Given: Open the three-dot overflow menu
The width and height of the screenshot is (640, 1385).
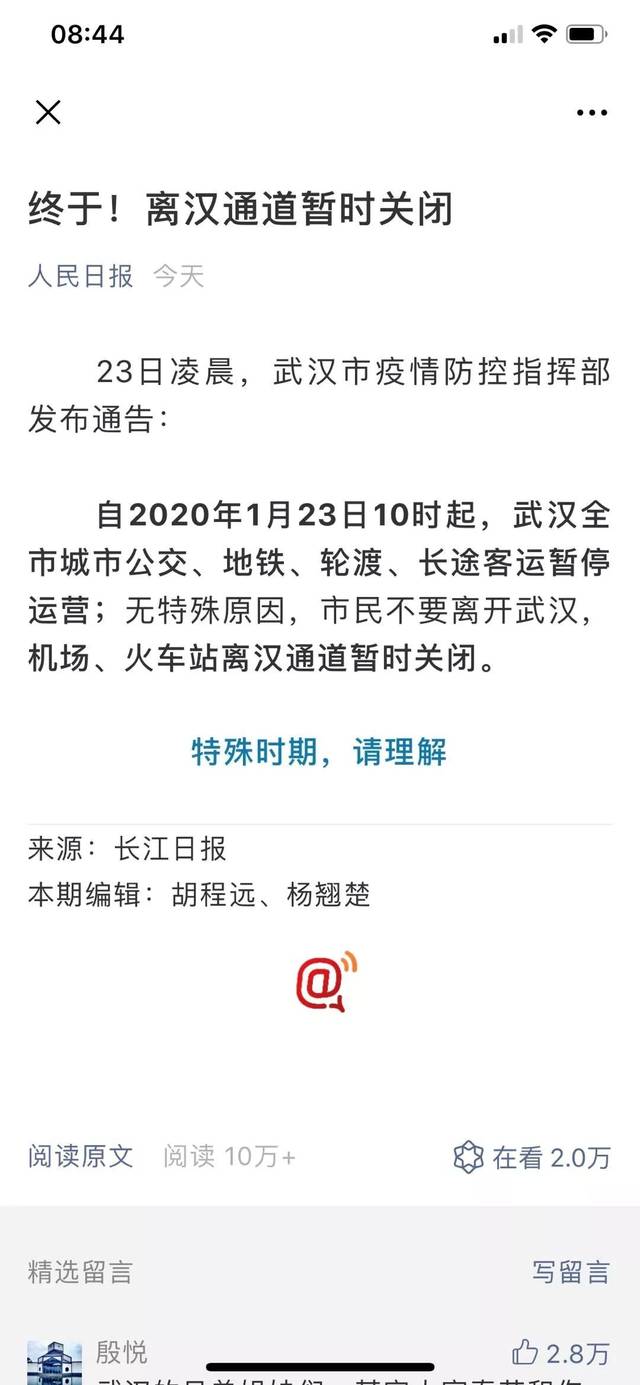Looking at the screenshot, I should click(x=592, y=113).
